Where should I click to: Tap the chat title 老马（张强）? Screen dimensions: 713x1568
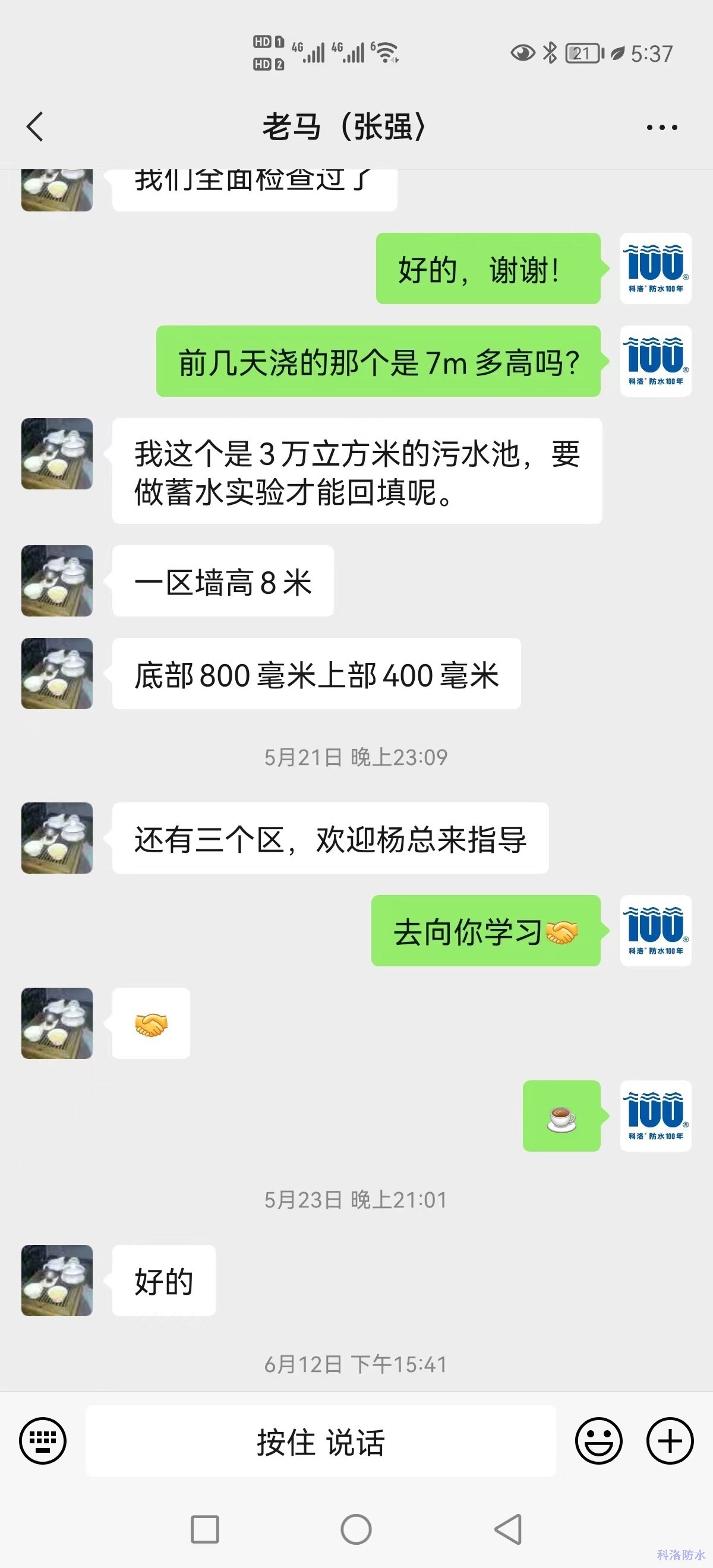[x=345, y=127]
